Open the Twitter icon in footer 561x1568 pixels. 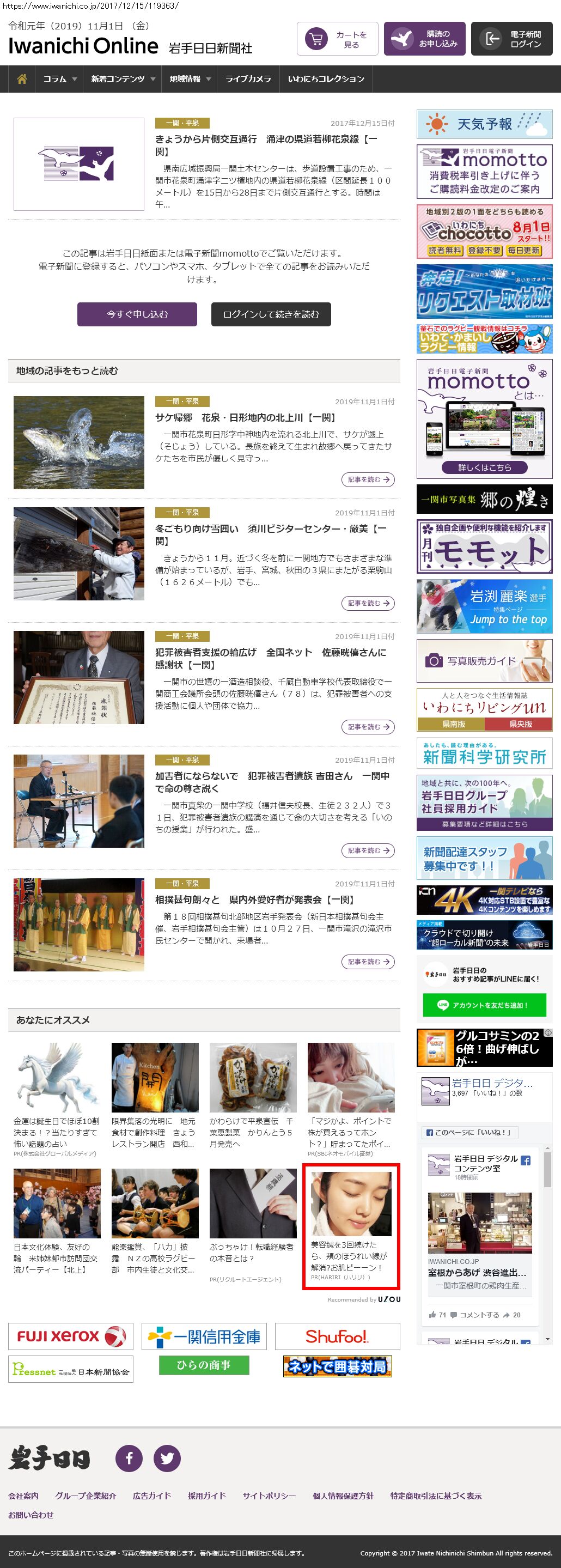coord(167,1458)
